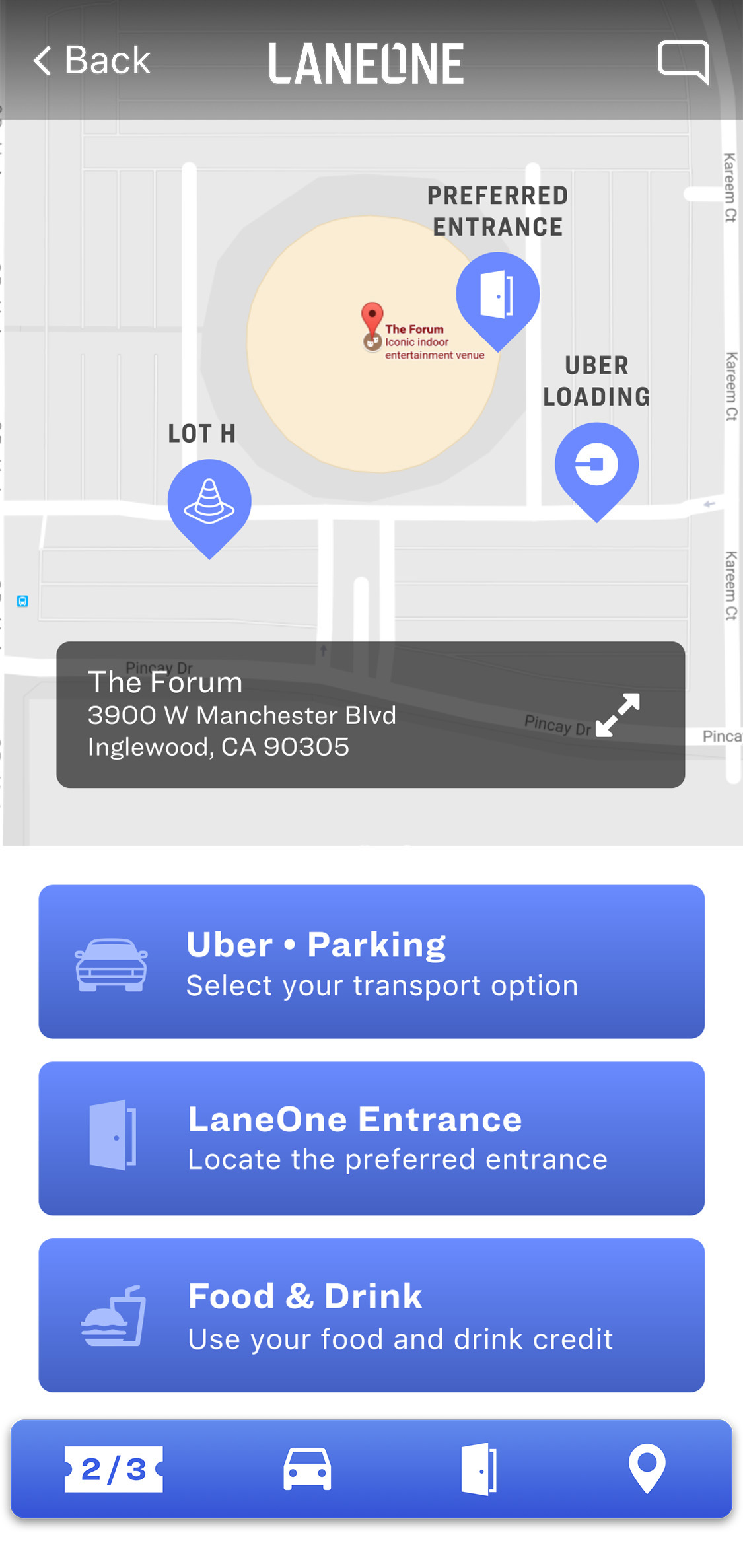This screenshot has width=743, height=1568.
Task: Go back to the previous screen
Action: pyautogui.click(x=92, y=61)
